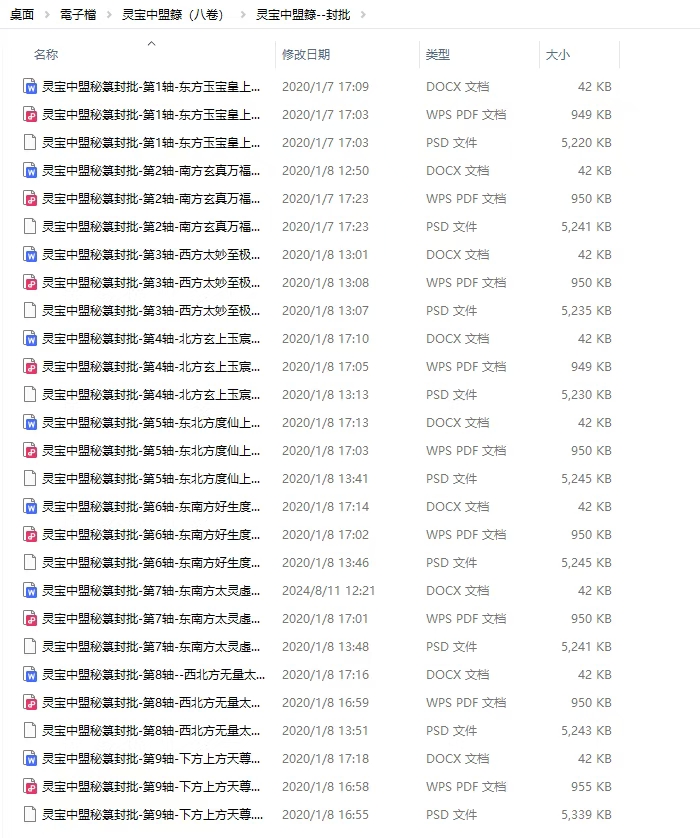The width and height of the screenshot is (700, 838).
Task: Open the 第6轴 DOCX document
Action: pyautogui.click(x=150, y=507)
